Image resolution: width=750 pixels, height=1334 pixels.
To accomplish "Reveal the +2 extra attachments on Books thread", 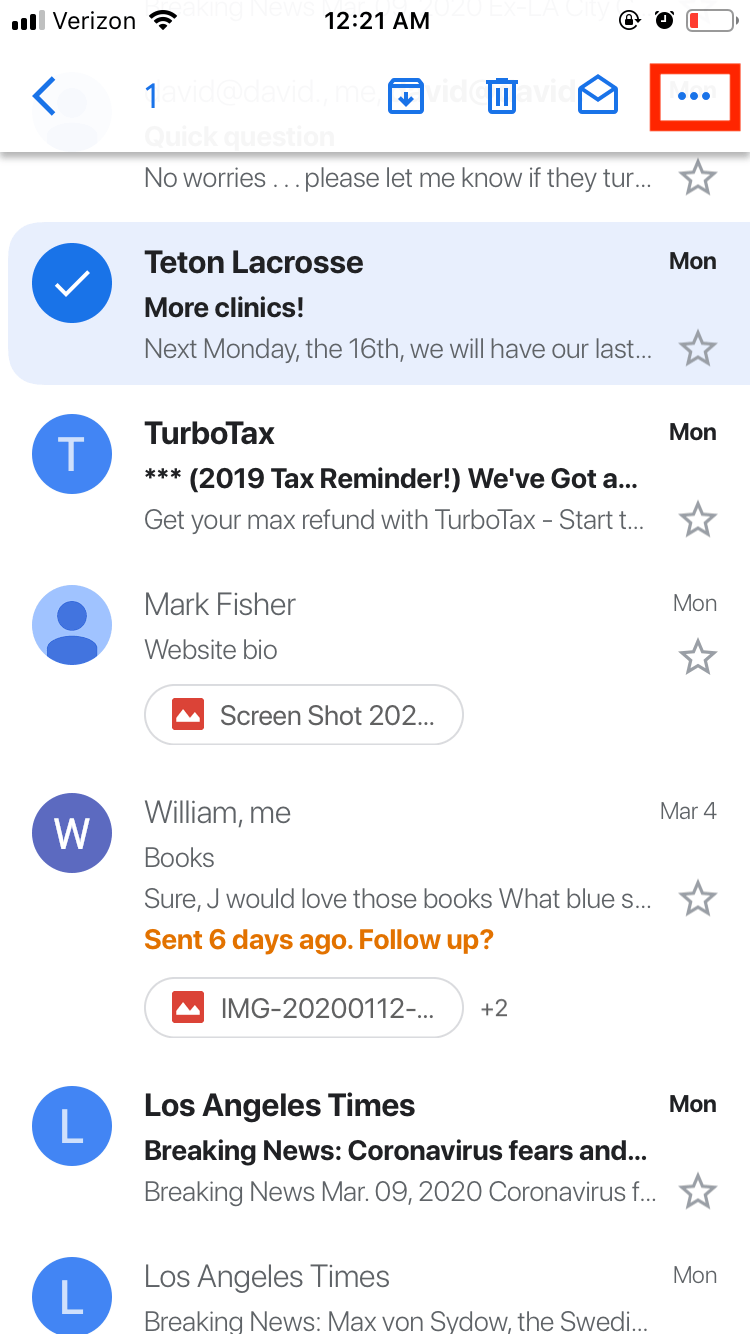I will [493, 1008].
